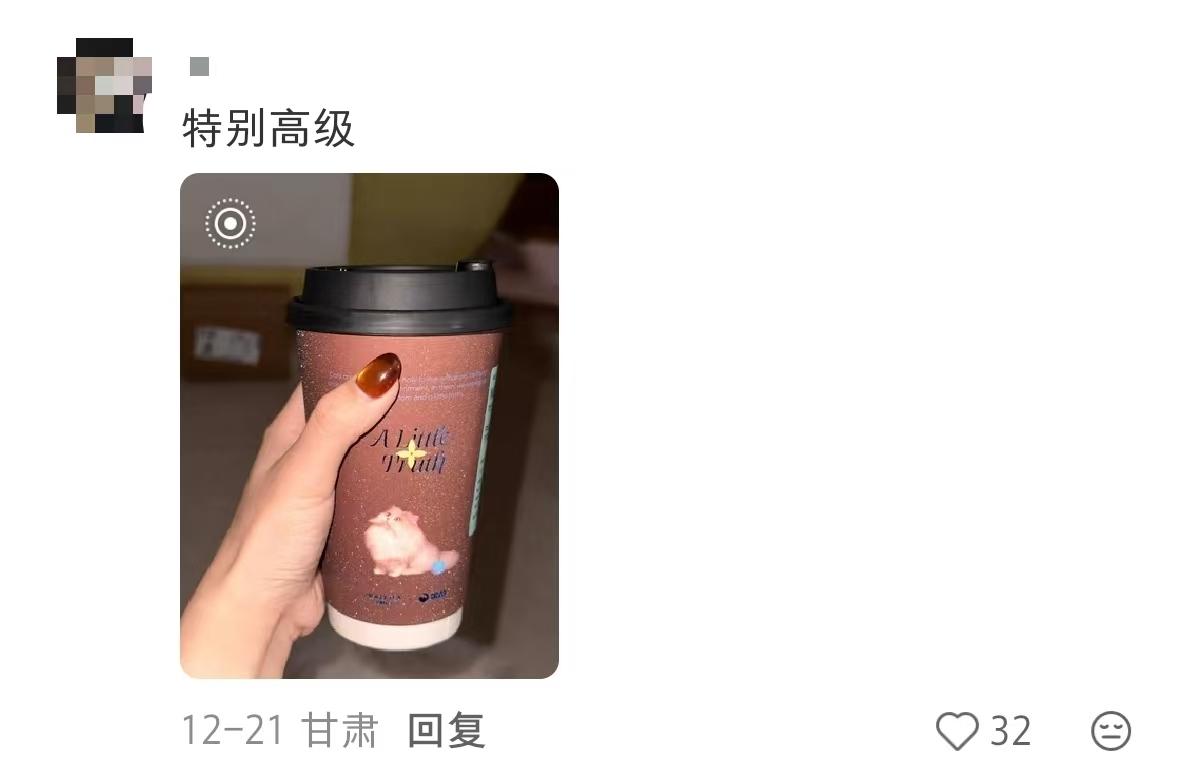
Task: Dislike the comment with the unamused face icon
Action: point(1110,731)
